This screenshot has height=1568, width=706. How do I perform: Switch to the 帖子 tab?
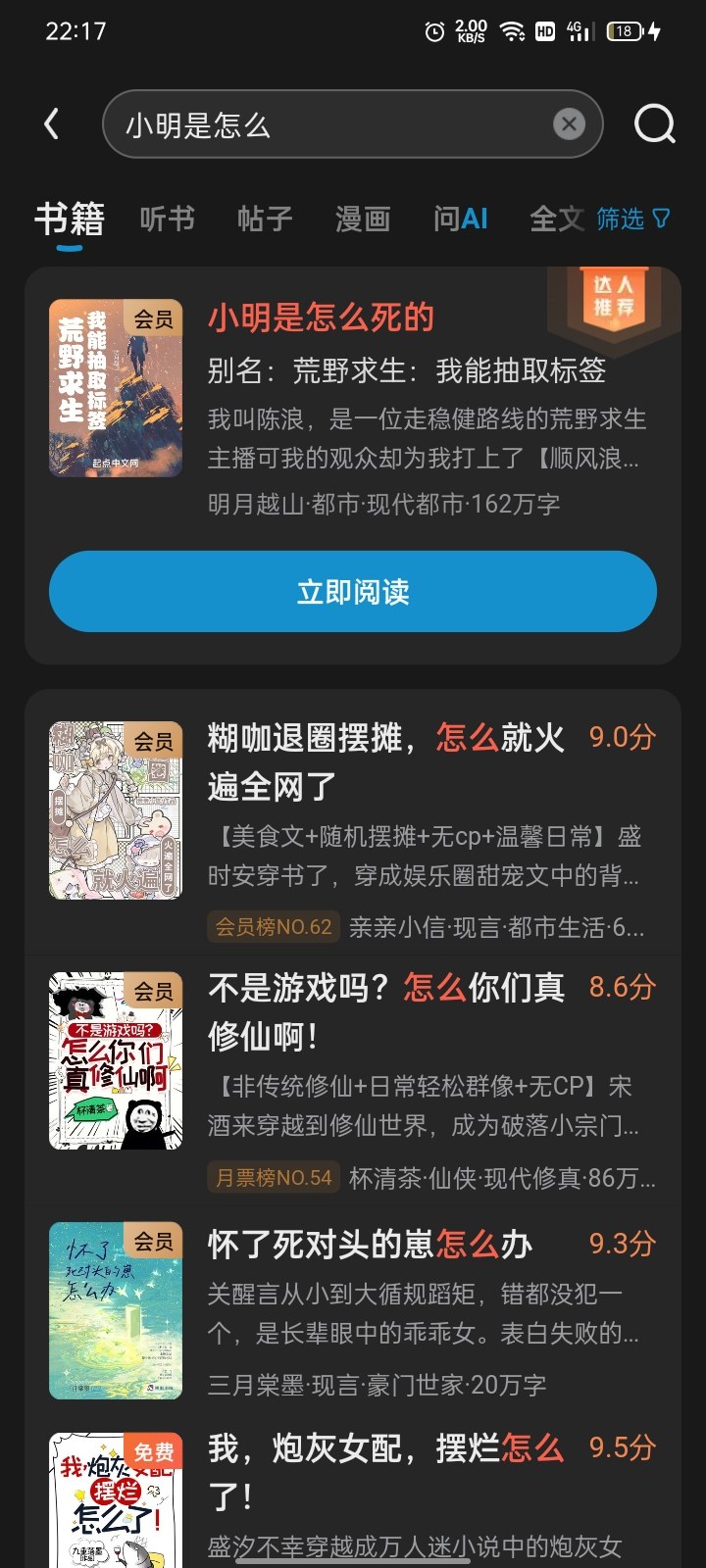click(265, 219)
